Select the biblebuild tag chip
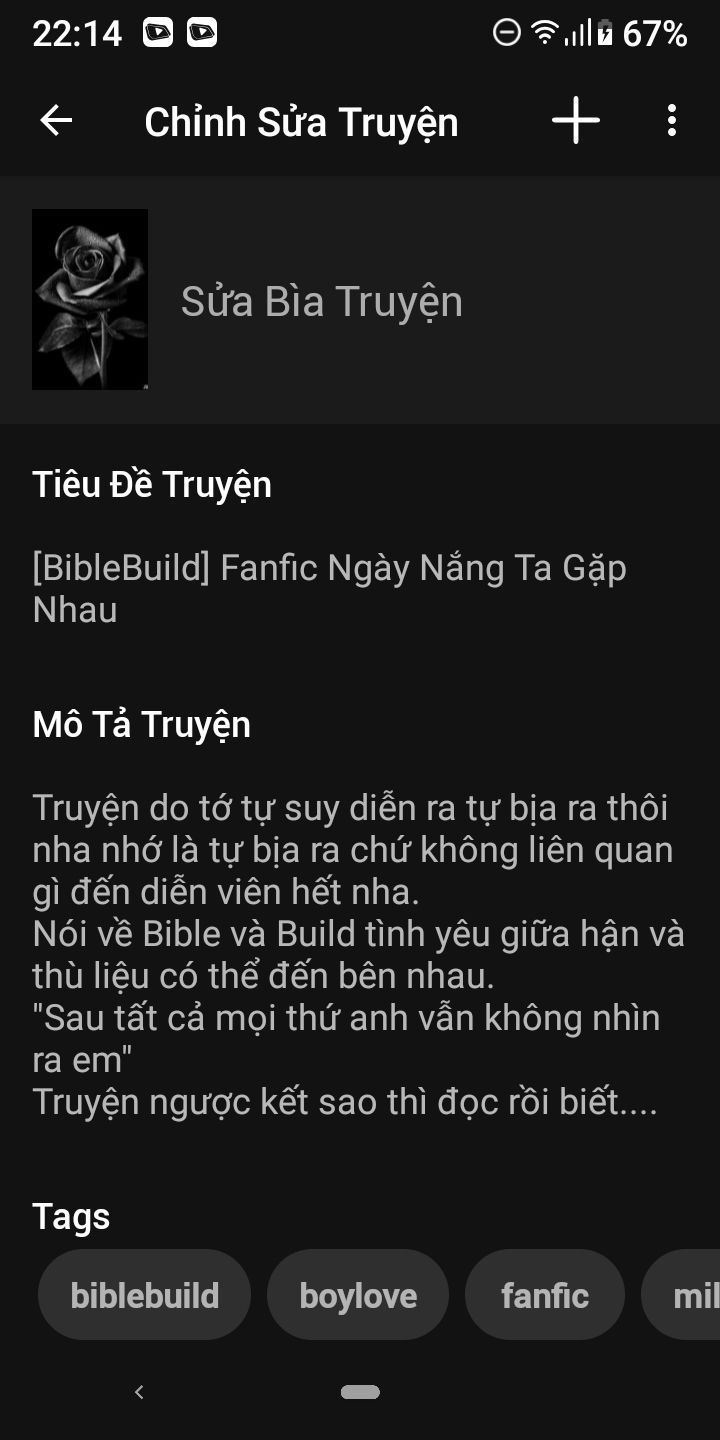Screen dimensions: 720x1440 (144, 1295)
